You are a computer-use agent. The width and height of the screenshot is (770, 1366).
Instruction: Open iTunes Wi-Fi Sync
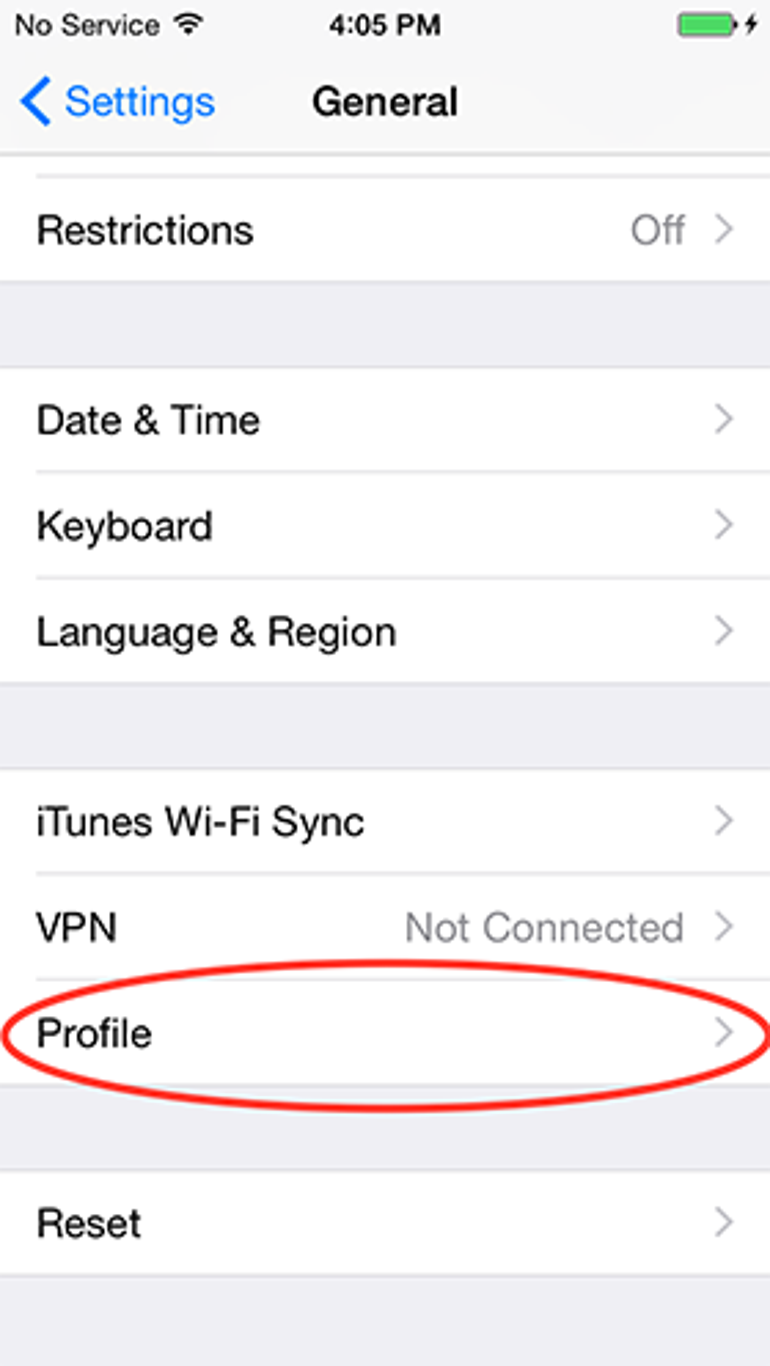[385, 822]
